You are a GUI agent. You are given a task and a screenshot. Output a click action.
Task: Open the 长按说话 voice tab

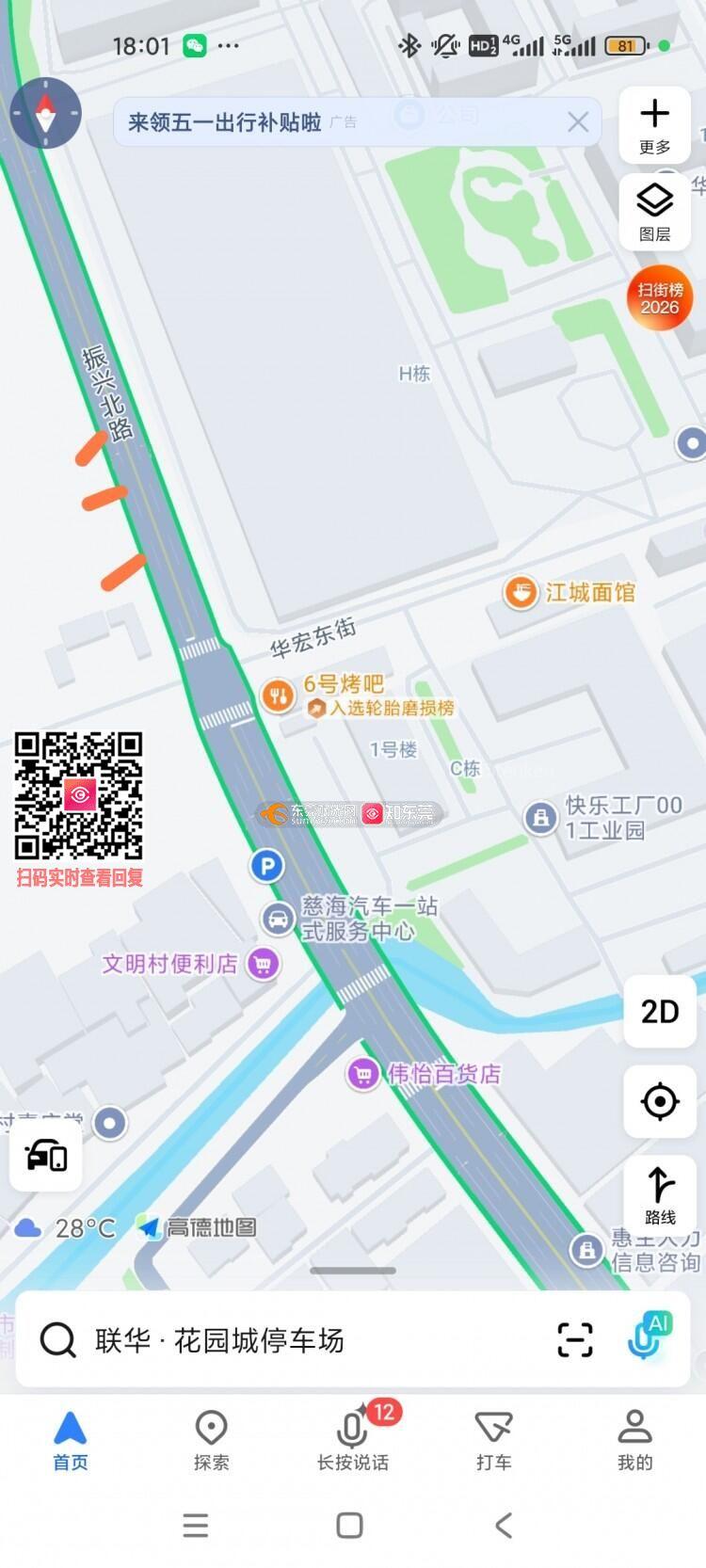353,1440
